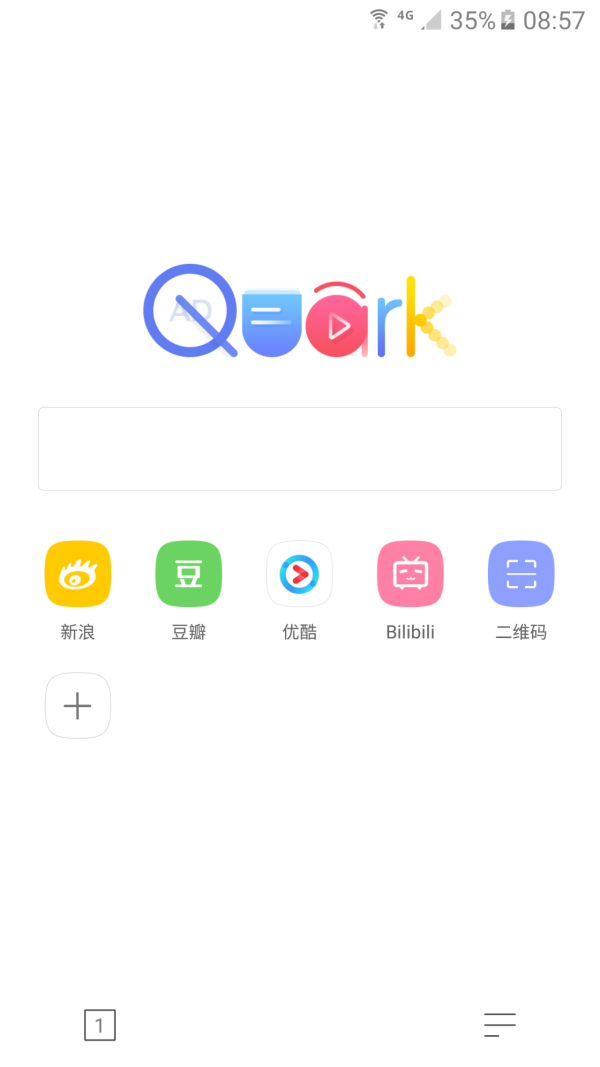Viewport: 600px width, 1067px height.
Task: Open the 新浪 shortcut
Action: point(78,574)
